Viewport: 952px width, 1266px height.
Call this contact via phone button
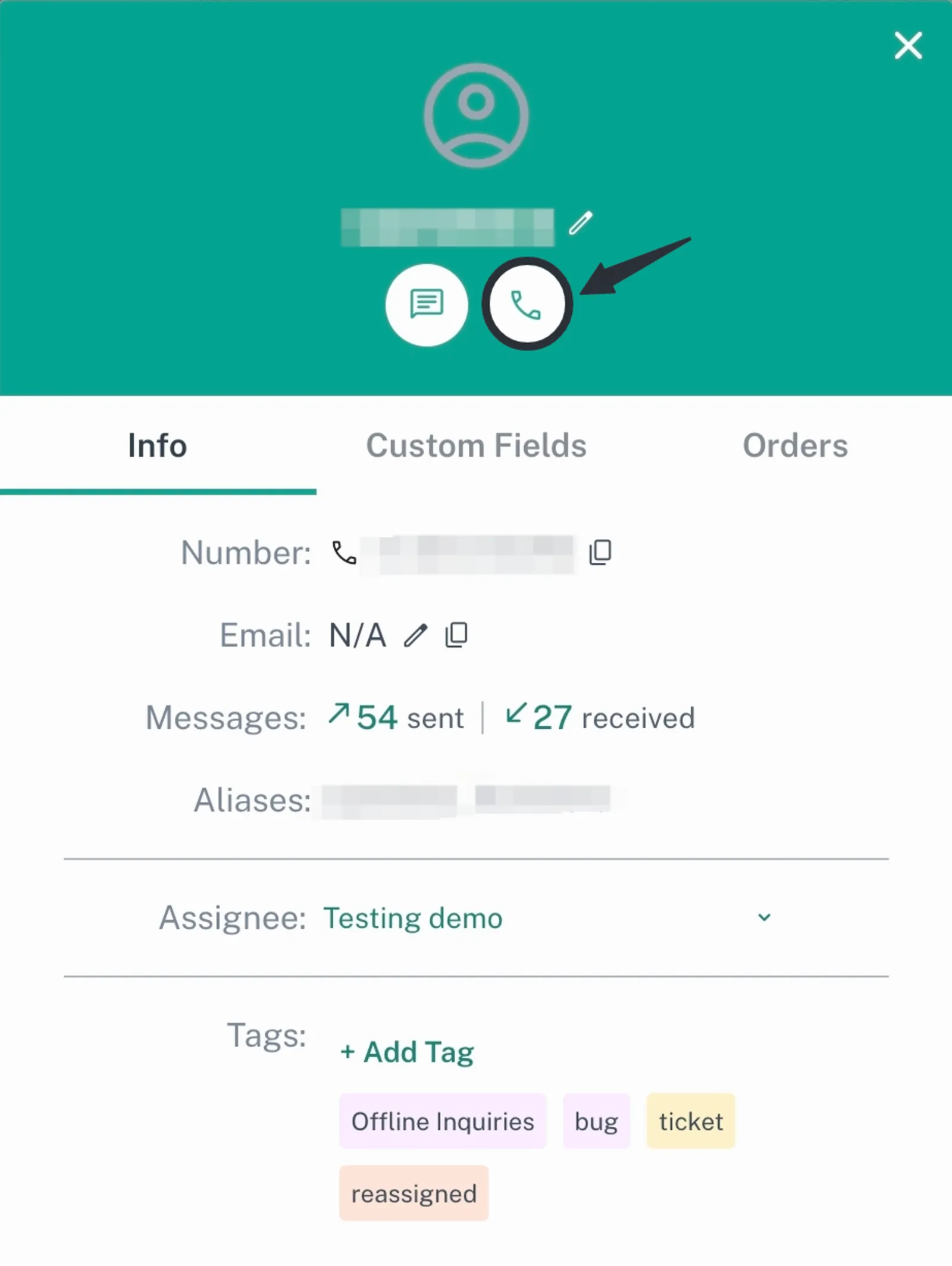[527, 305]
